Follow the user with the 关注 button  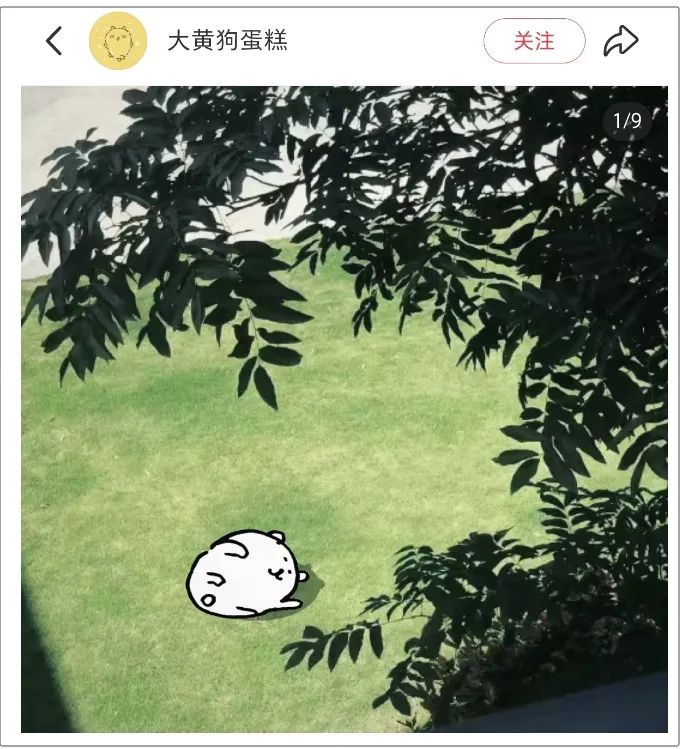534,41
